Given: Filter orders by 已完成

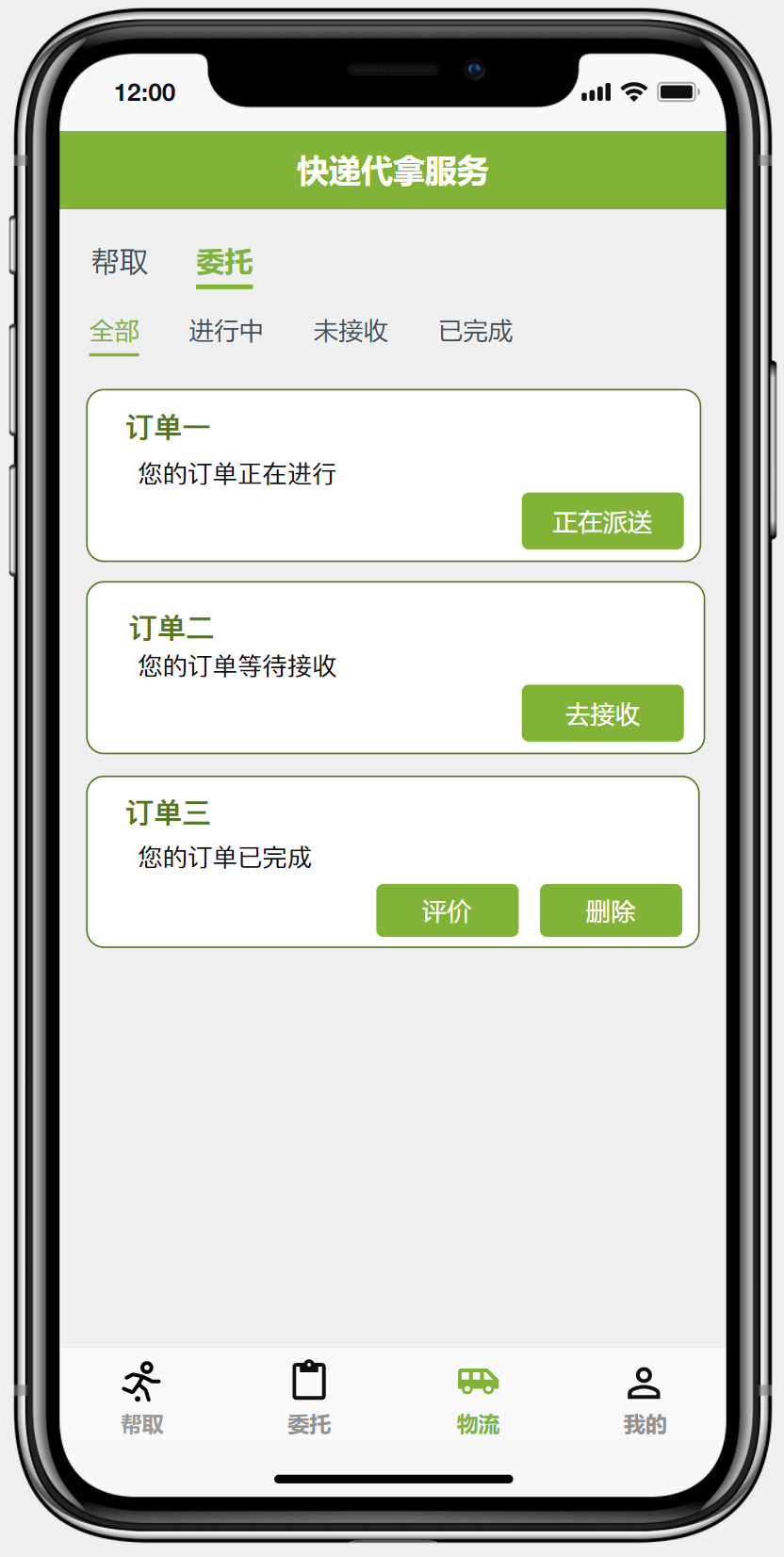Looking at the screenshot, I should coord(476,331).
